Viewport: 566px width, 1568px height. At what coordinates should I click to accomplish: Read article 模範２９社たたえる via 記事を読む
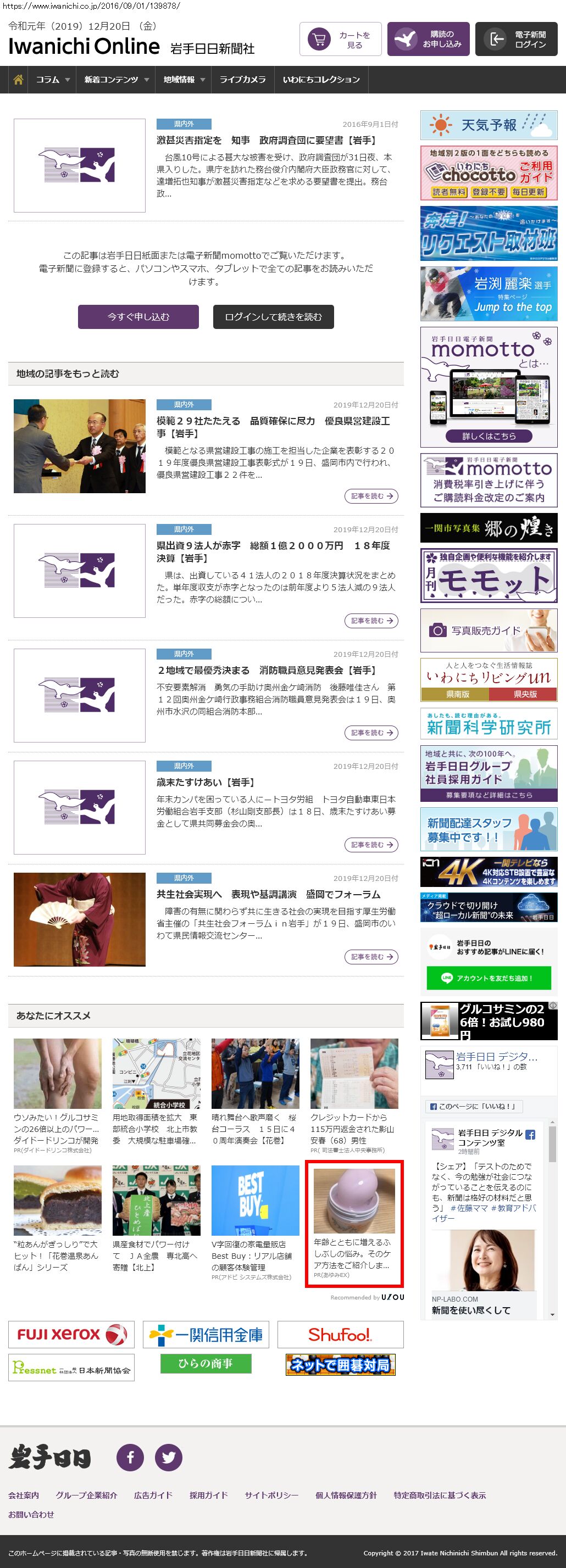371,496
